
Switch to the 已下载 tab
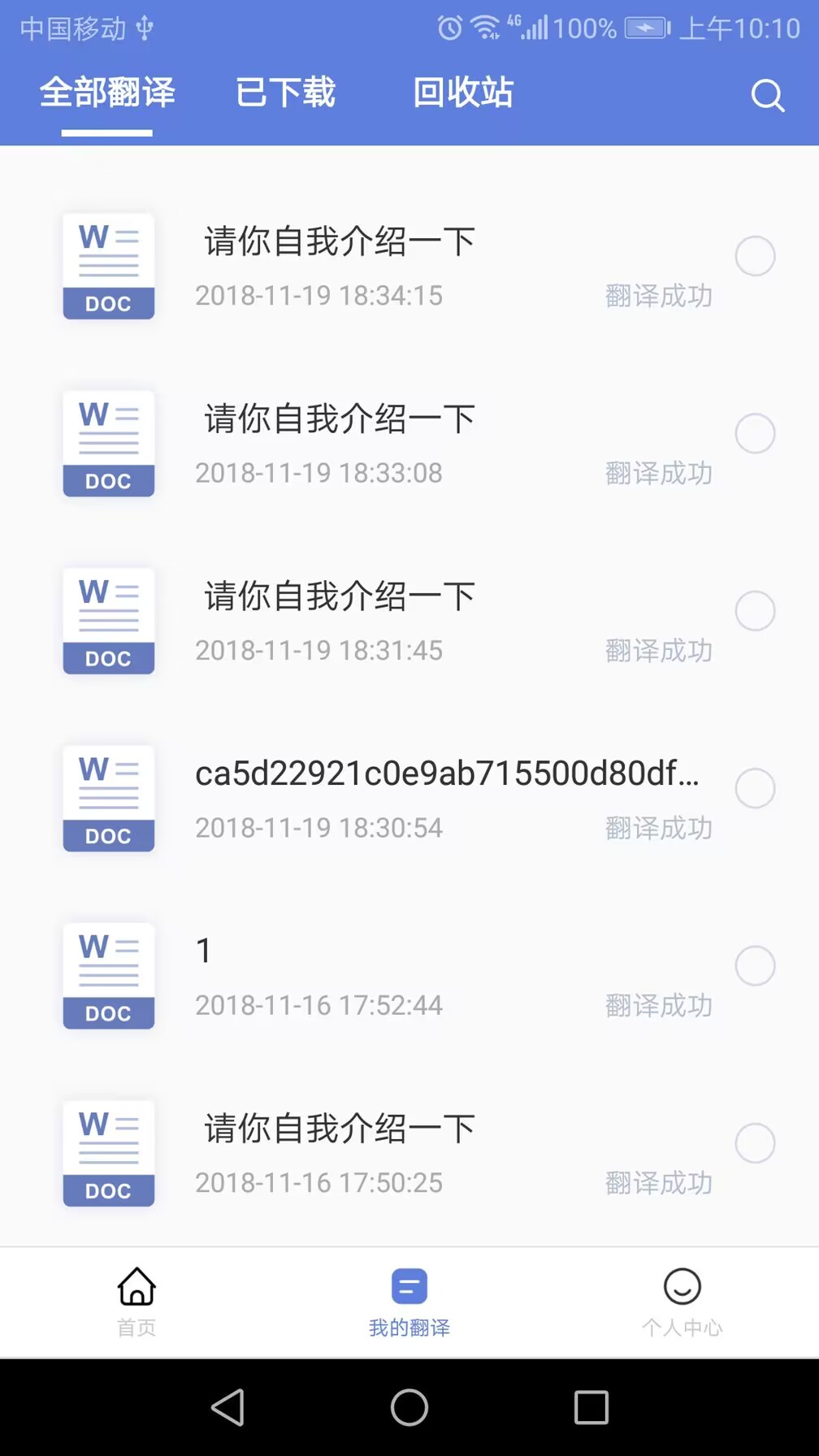point(285,93)
